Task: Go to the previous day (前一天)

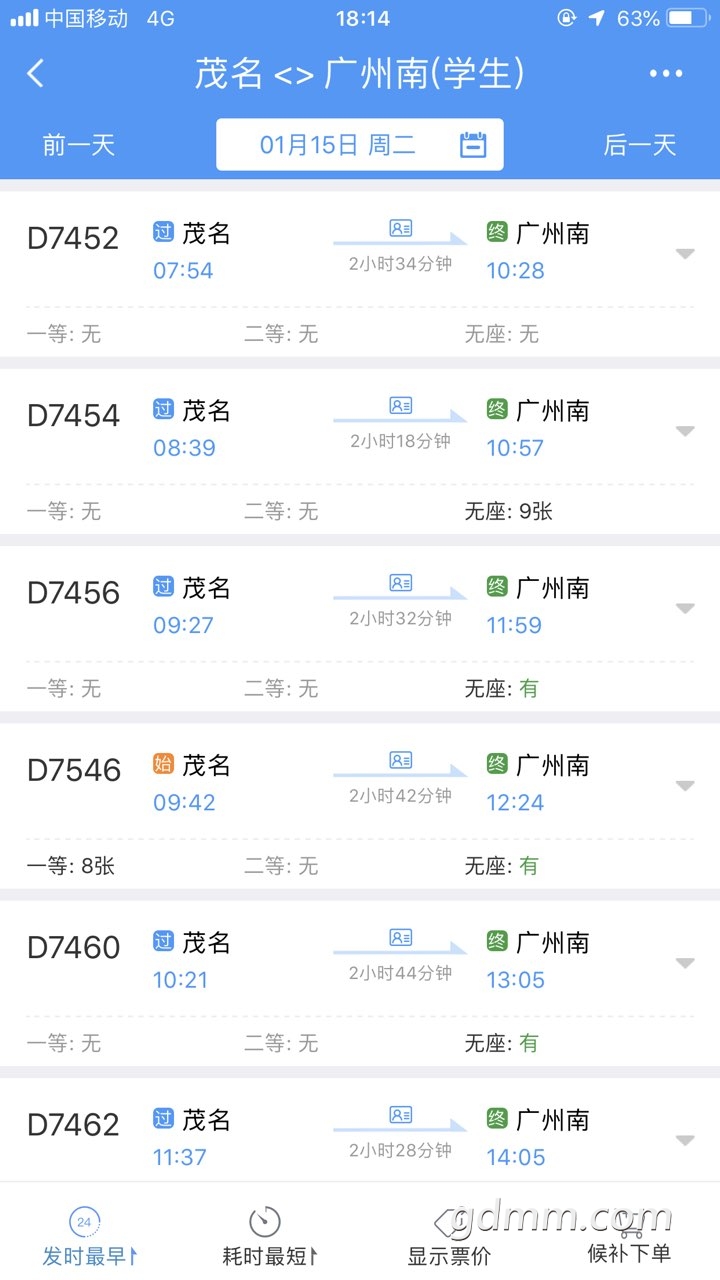Action: click(79, 145)
